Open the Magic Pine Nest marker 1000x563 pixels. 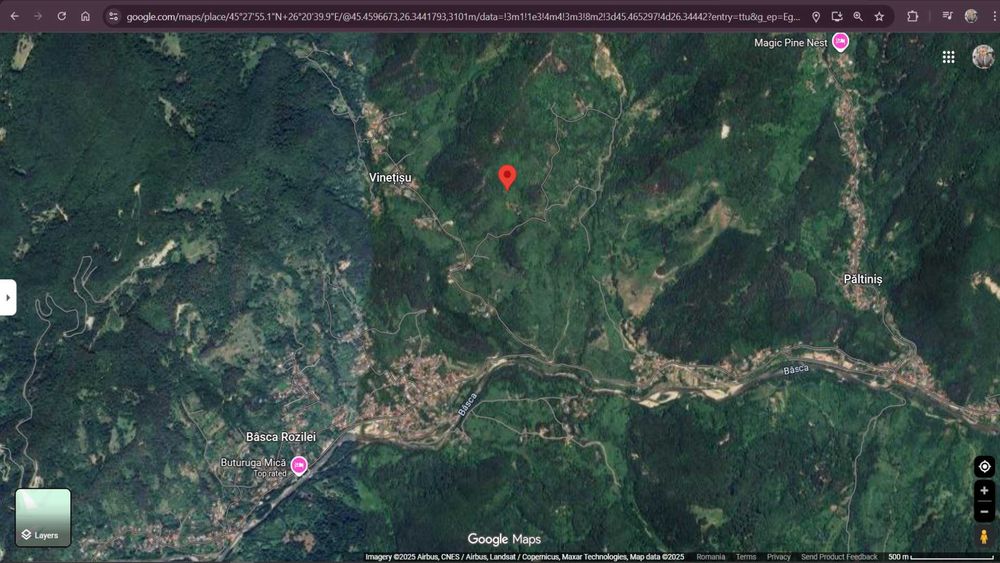[x=840, y=42]
